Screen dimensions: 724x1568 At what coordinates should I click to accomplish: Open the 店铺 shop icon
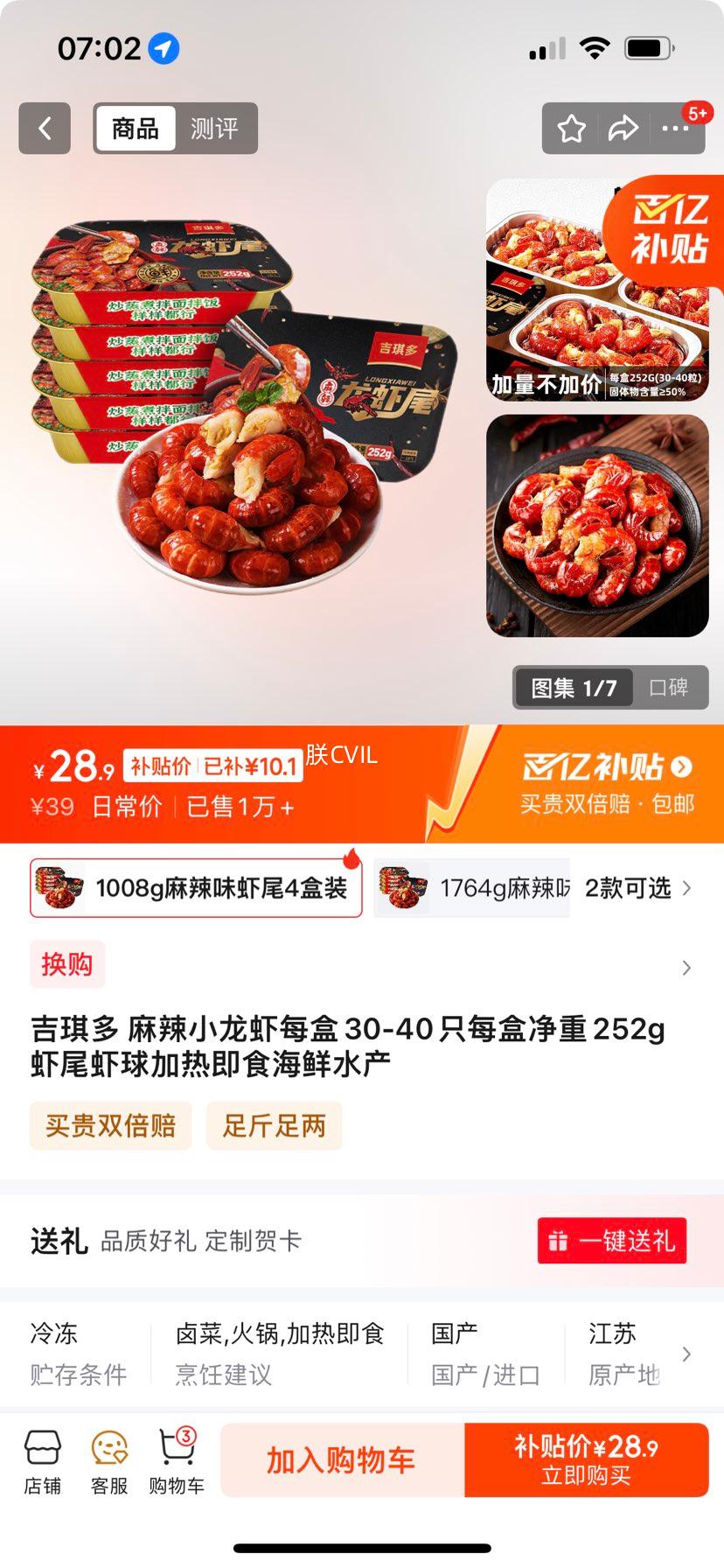coord(43,1459)
